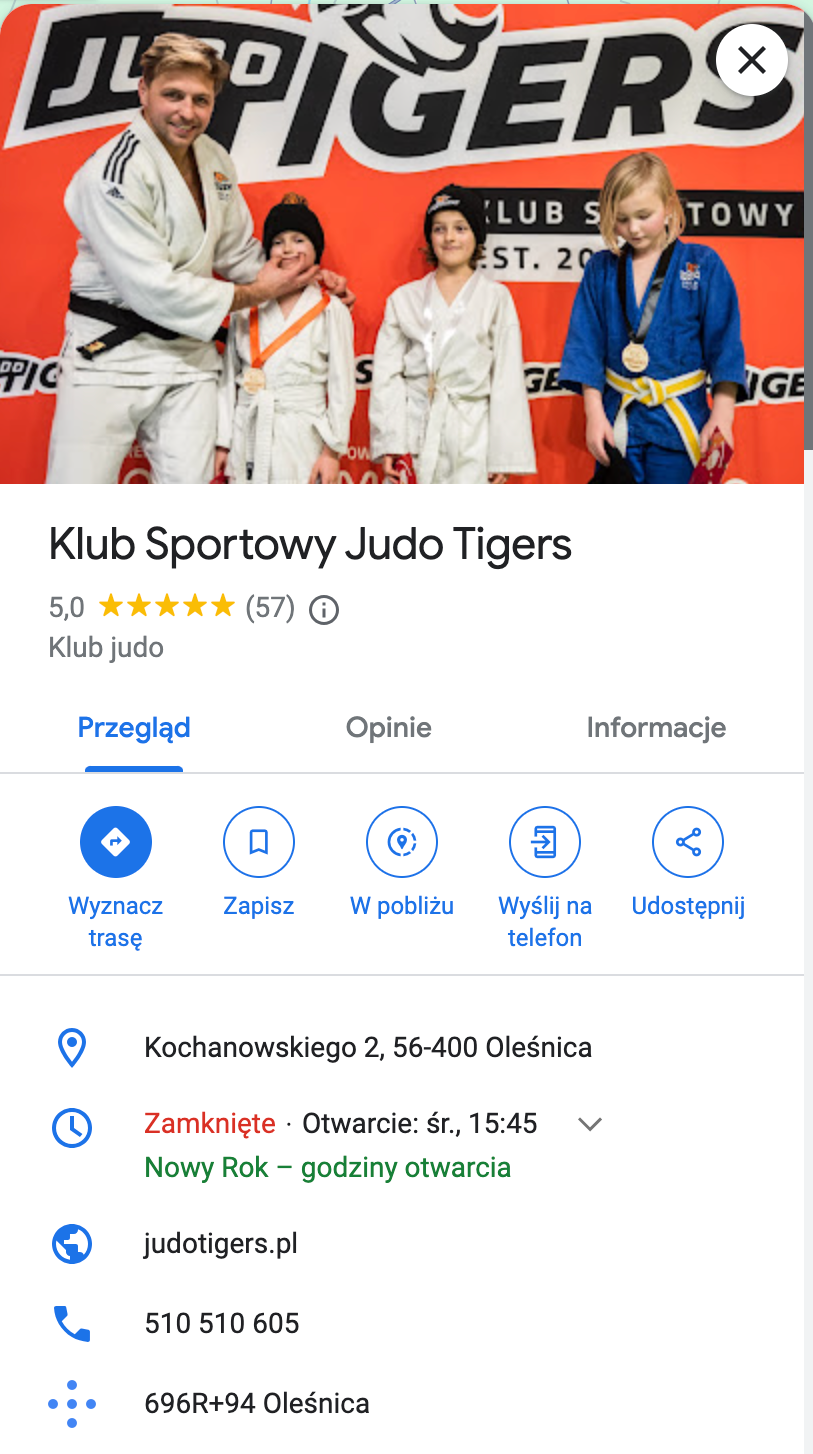The width and height of the screenshot is (813, 1454).
Task: Open the rating info icon
Action: (324, 609)
